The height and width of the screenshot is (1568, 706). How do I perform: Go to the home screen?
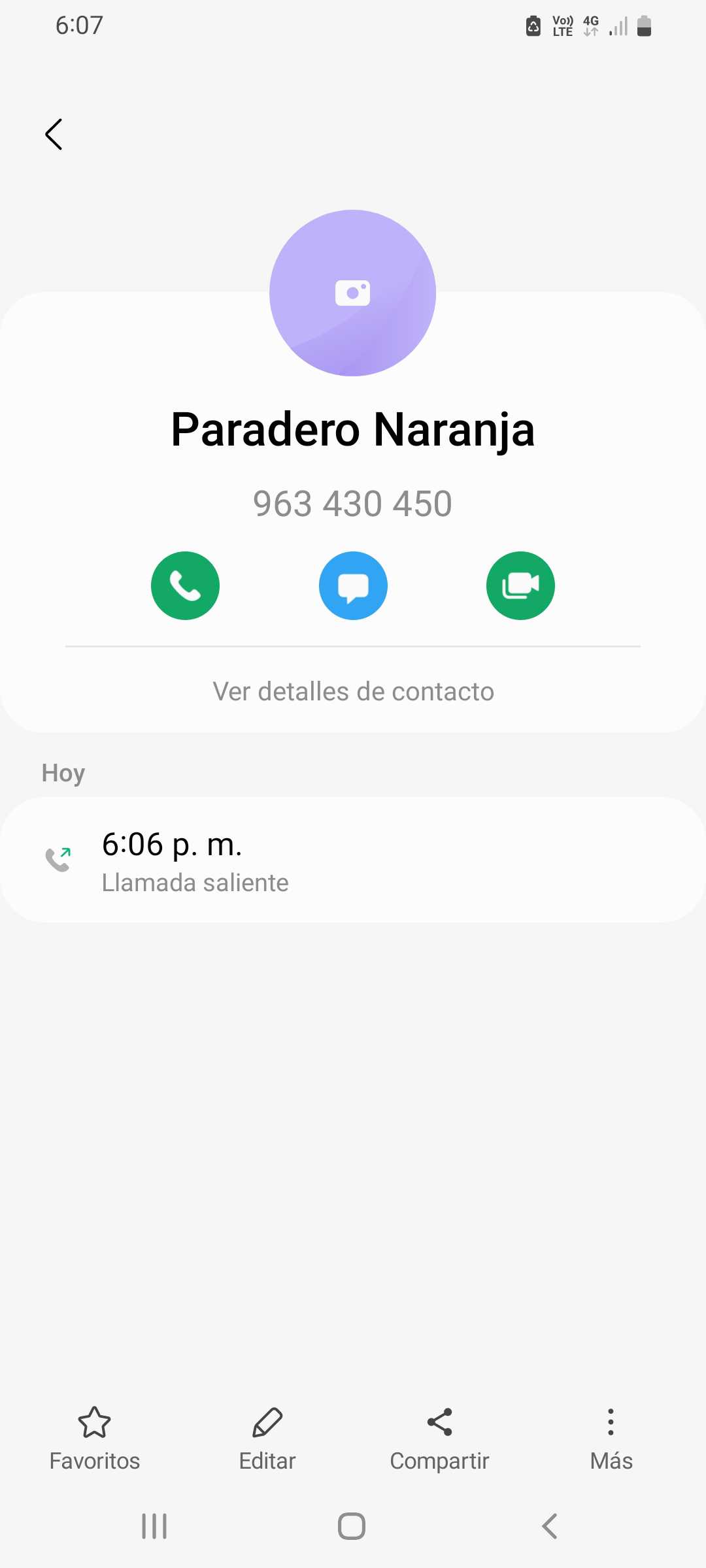point(352,1526)
